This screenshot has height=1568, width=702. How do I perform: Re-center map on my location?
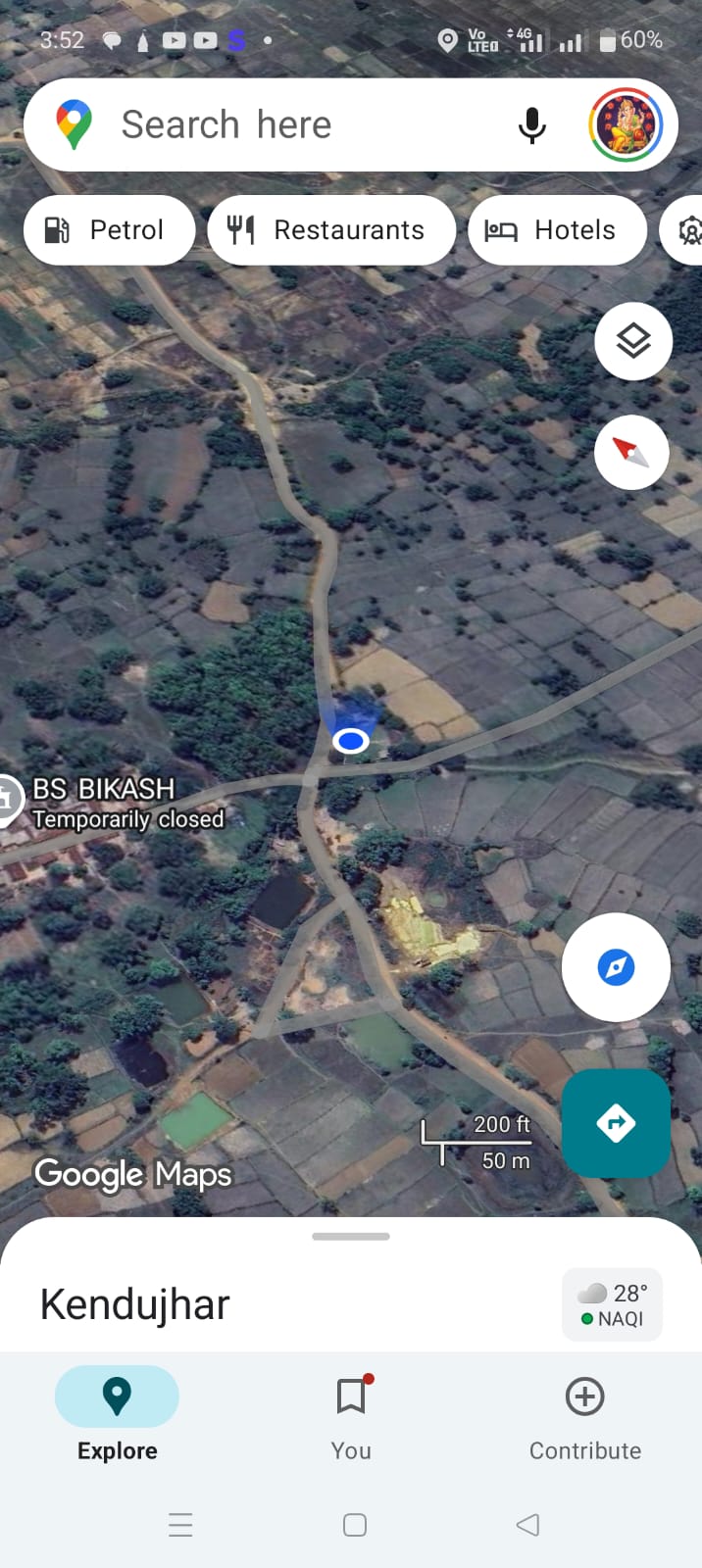[x=616, y=967]
